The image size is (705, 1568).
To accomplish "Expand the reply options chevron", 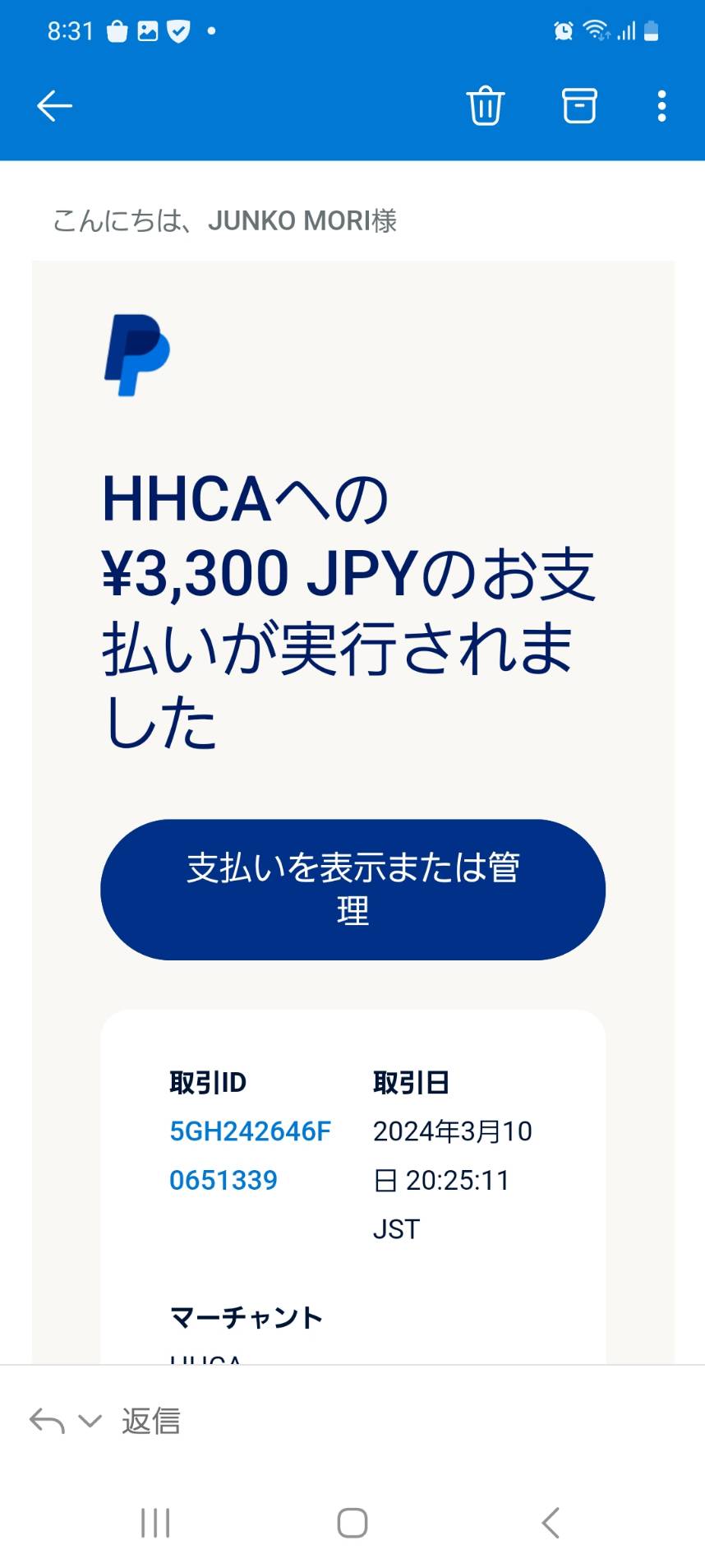I will [89, 1421].
